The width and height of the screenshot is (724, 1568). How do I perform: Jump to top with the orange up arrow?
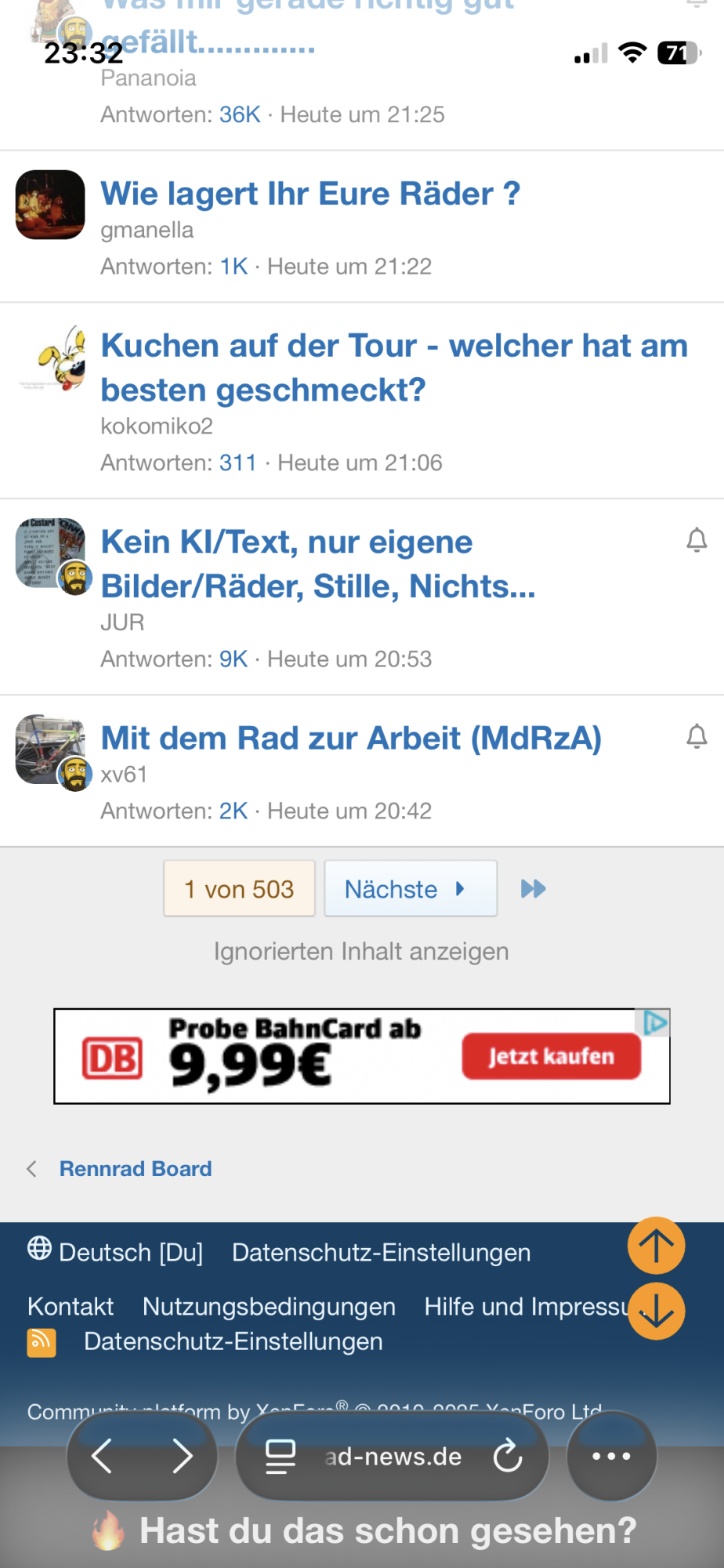pyautogui.click(x=656, y=1246)
